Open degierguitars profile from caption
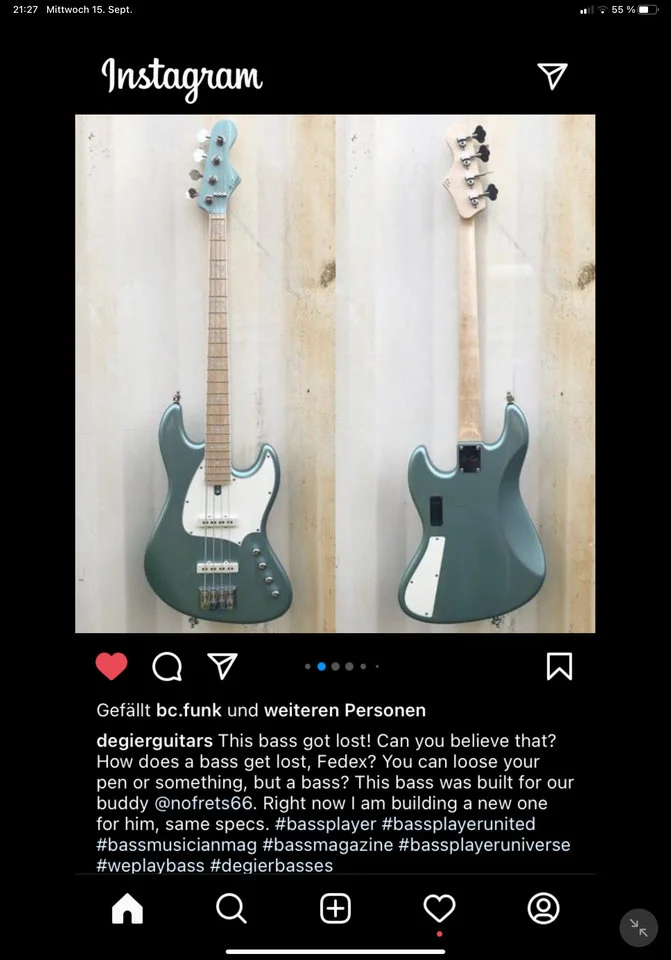 click(154, 741)
